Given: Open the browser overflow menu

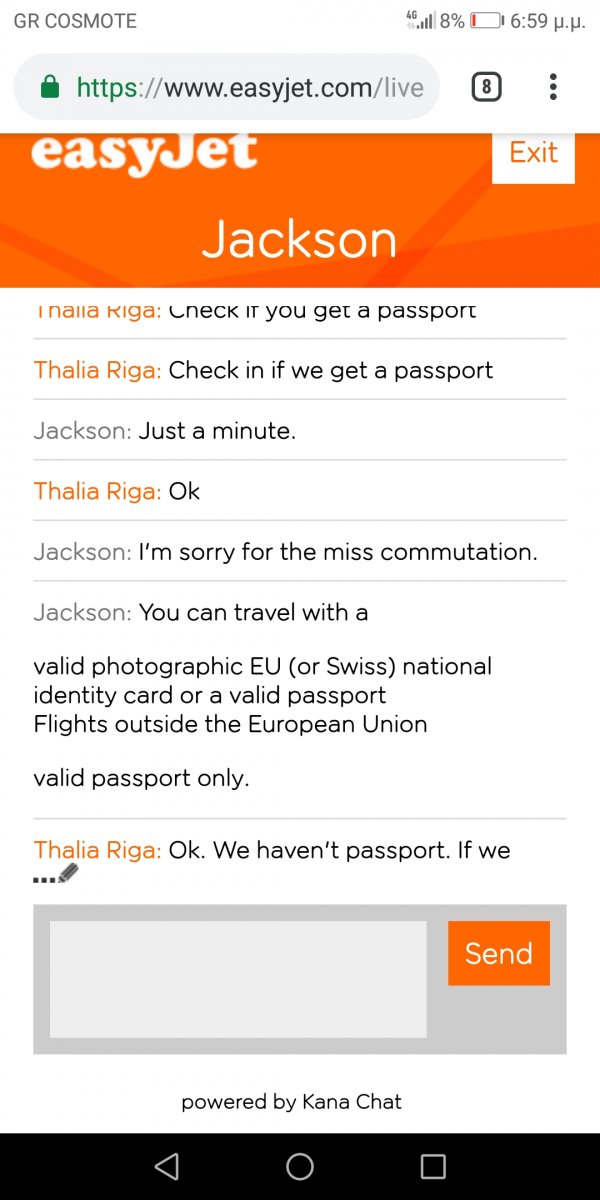Looking at the screenshot, I should tap(553, 87).
